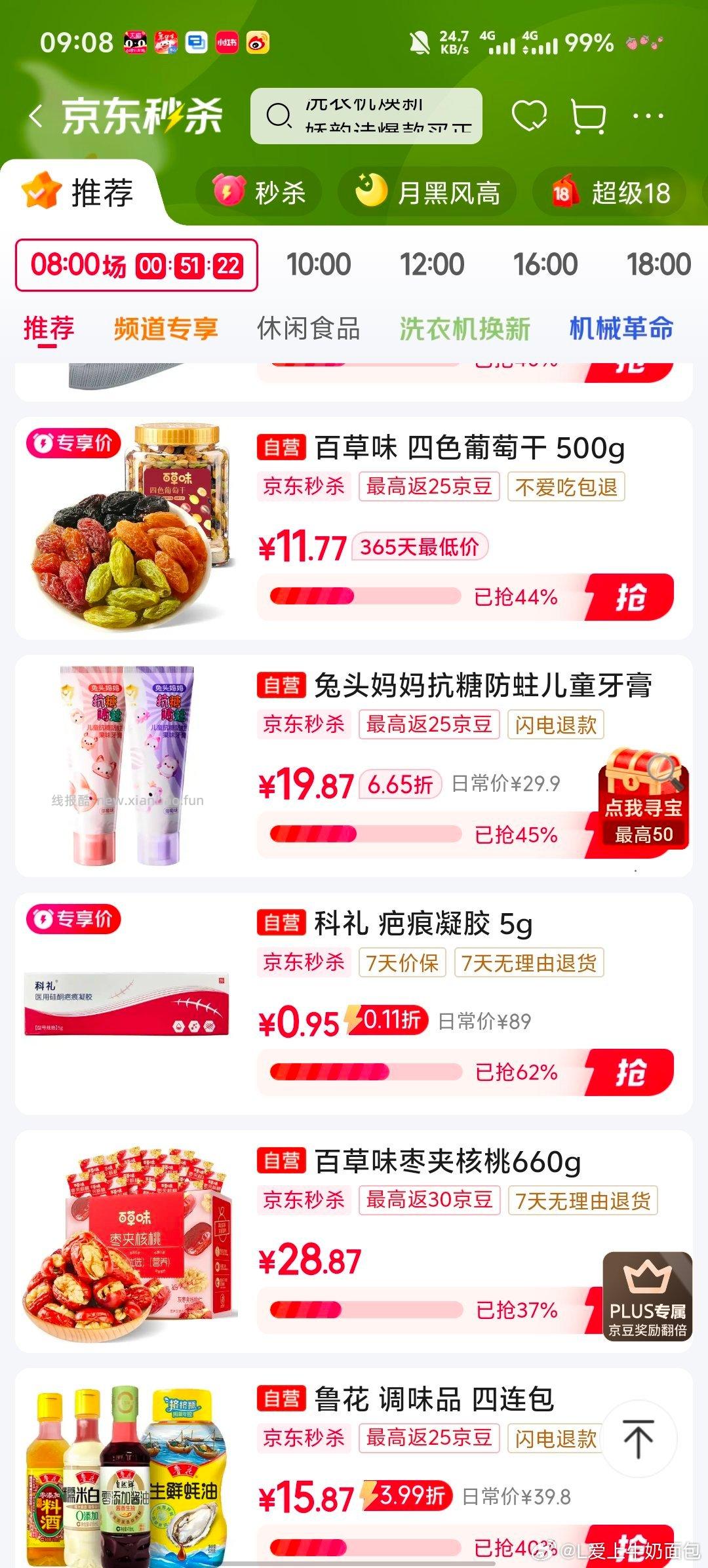708x1568 pixels.
Task: Grab the 百草味 四色葡萄干 deal
Action: pyautogui.click(x=630, y=597)
